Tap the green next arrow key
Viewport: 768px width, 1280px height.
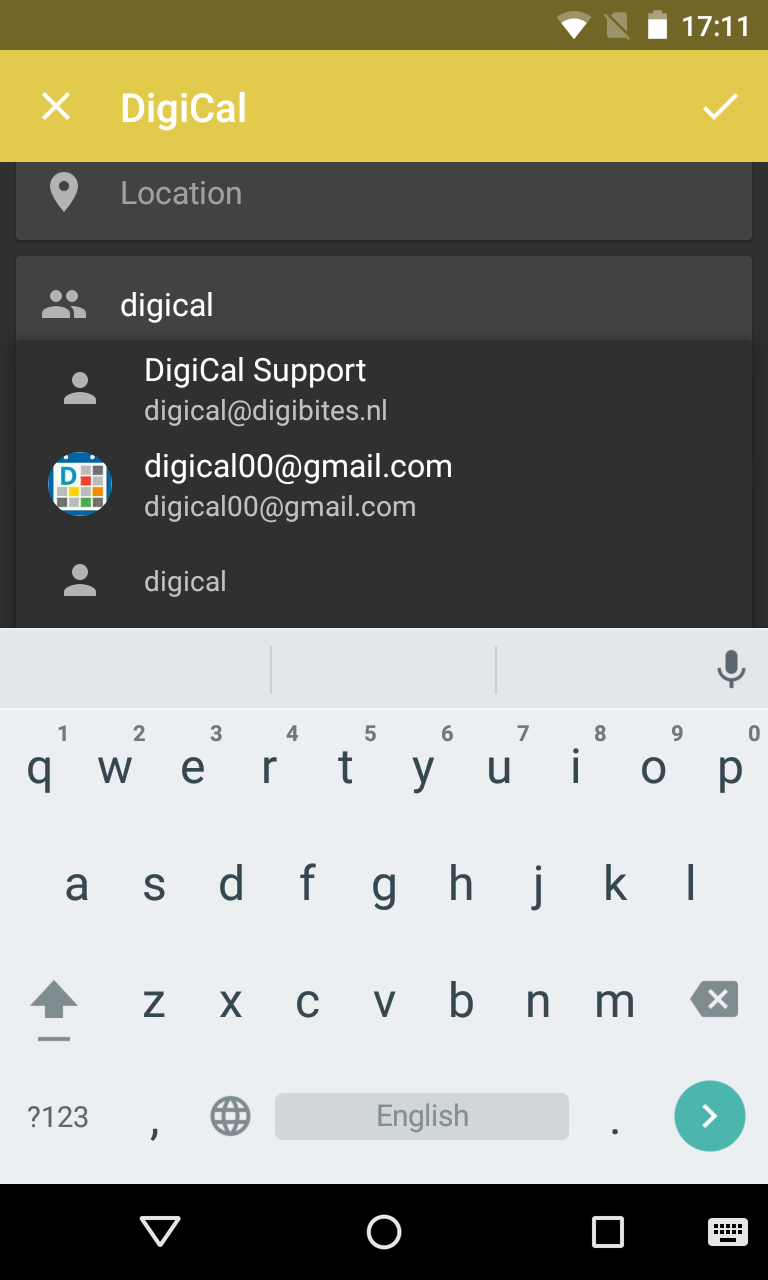709,1116
